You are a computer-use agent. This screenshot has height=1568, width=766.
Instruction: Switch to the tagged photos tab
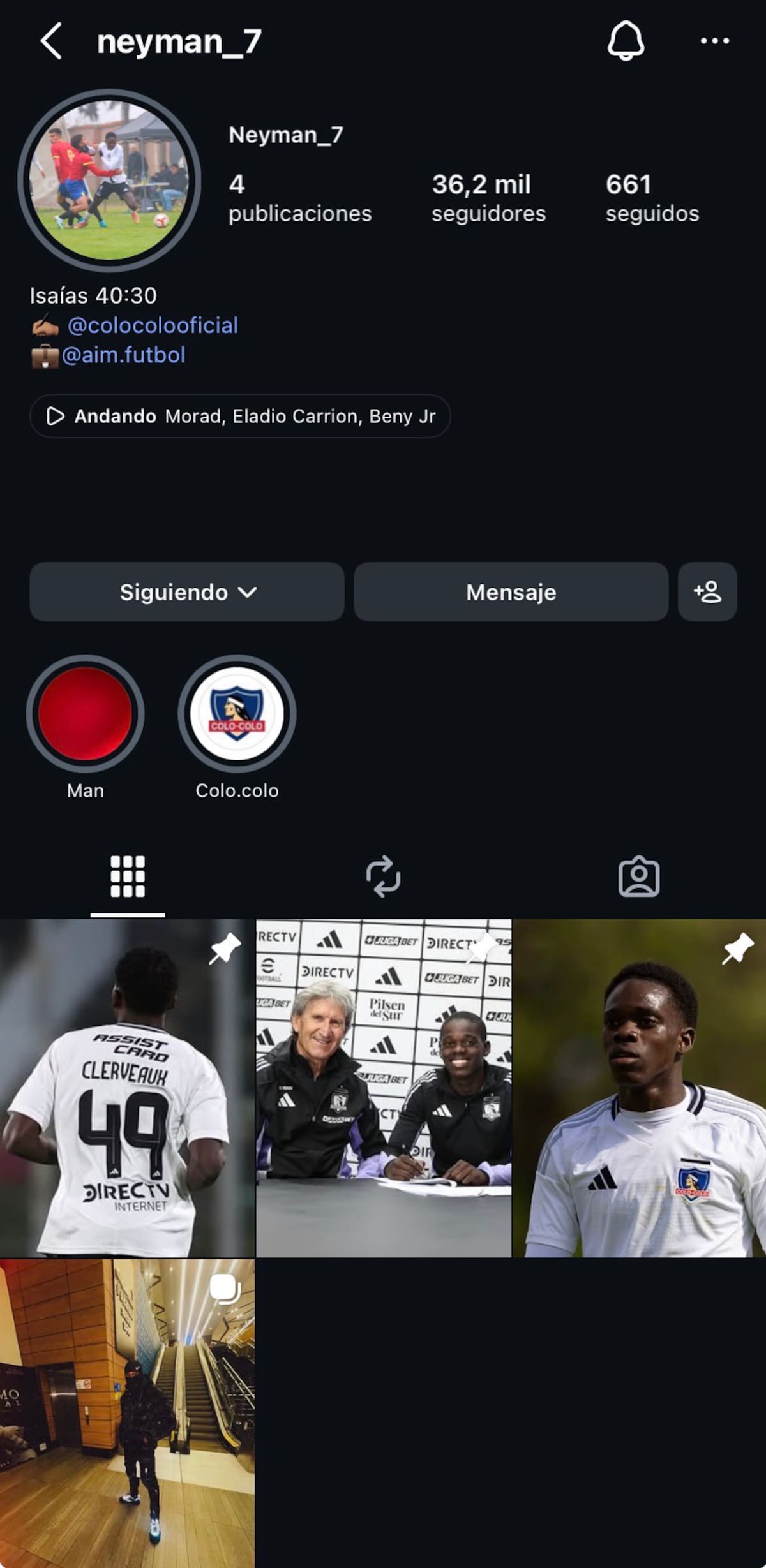(638, 876)
